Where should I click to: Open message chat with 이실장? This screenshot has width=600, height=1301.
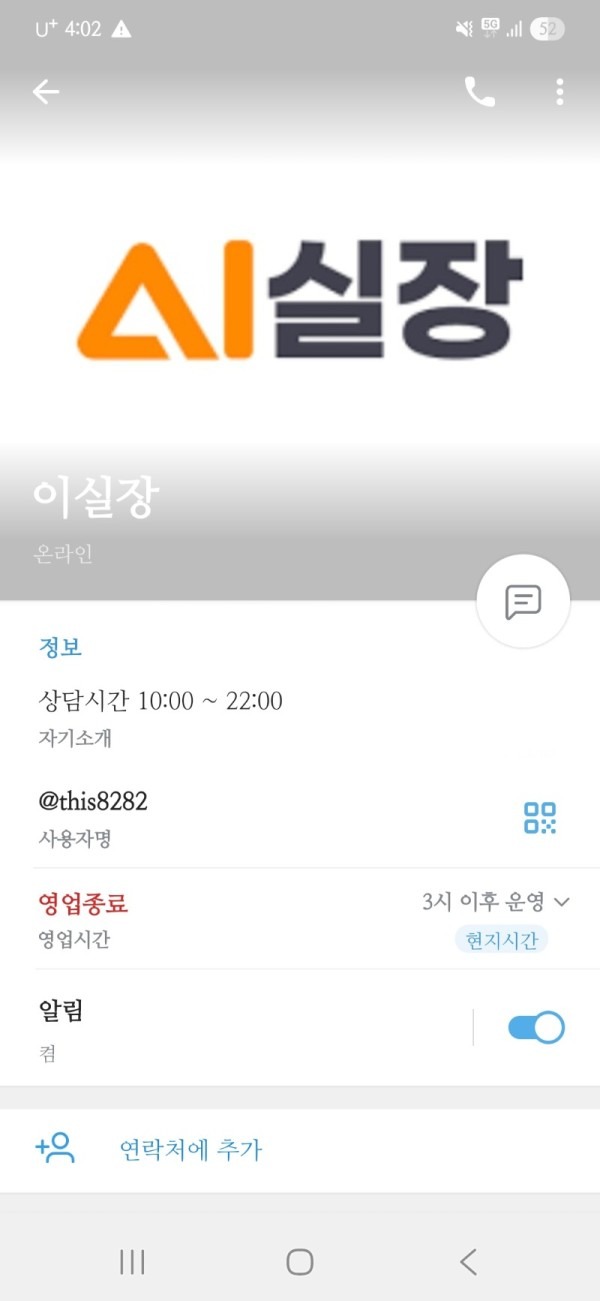pyautogui.click(x=523, y=602)
